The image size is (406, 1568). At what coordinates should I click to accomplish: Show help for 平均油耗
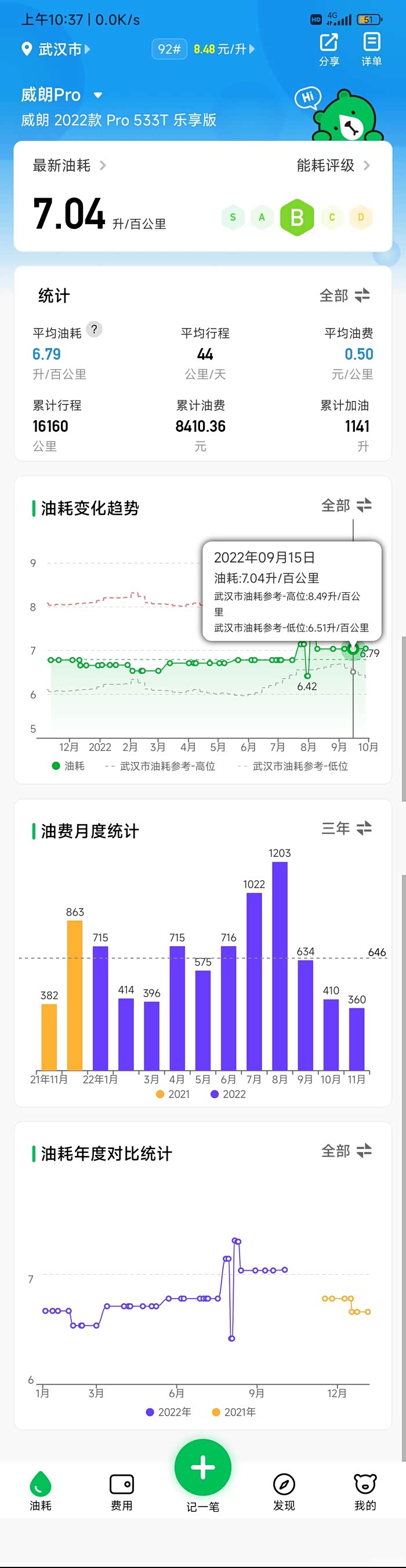(x=94, y=330)
